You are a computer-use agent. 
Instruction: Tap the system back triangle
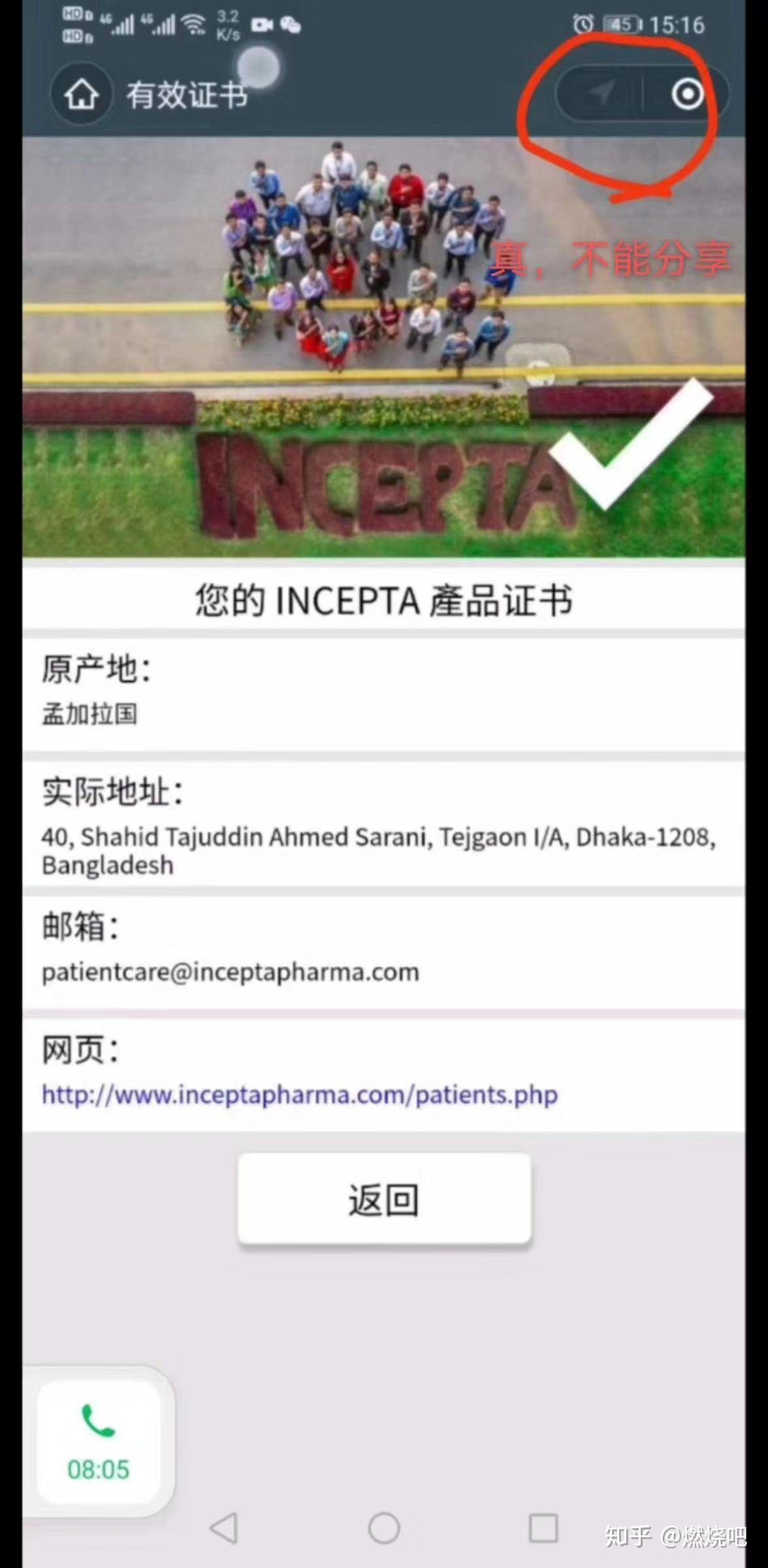coord(224,1527)
